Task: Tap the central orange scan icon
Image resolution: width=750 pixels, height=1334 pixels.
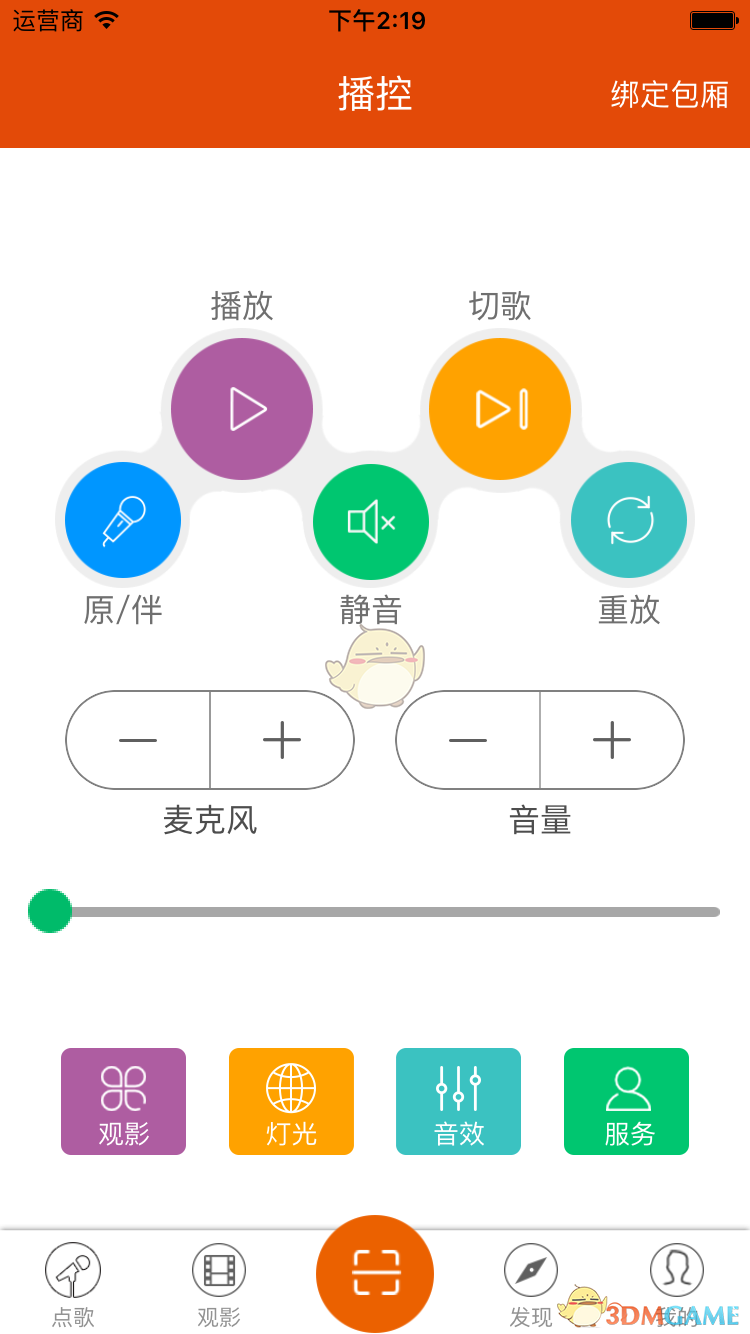Action: pos(375,1273)
